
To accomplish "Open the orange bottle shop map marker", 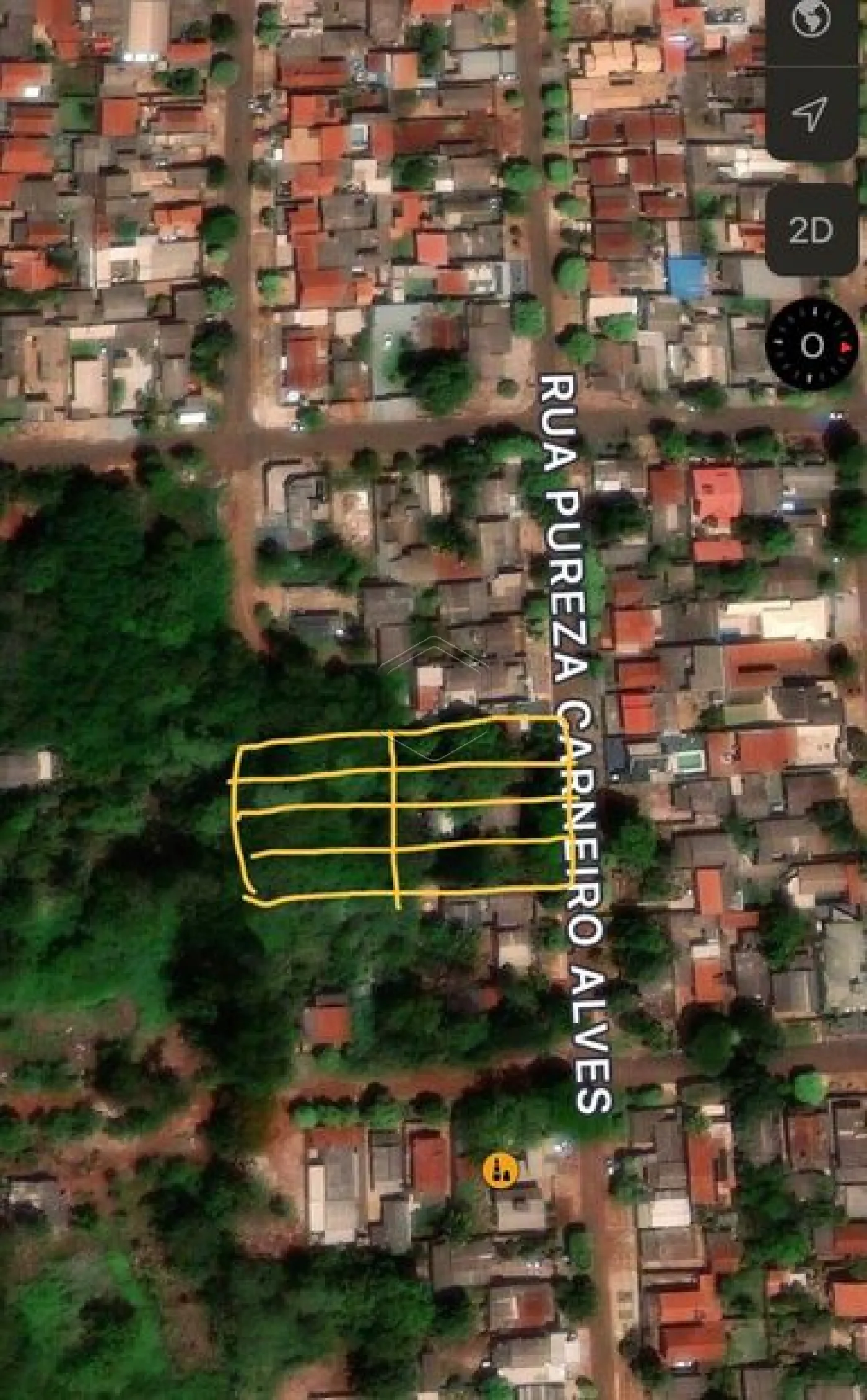I will (500, 1170).
